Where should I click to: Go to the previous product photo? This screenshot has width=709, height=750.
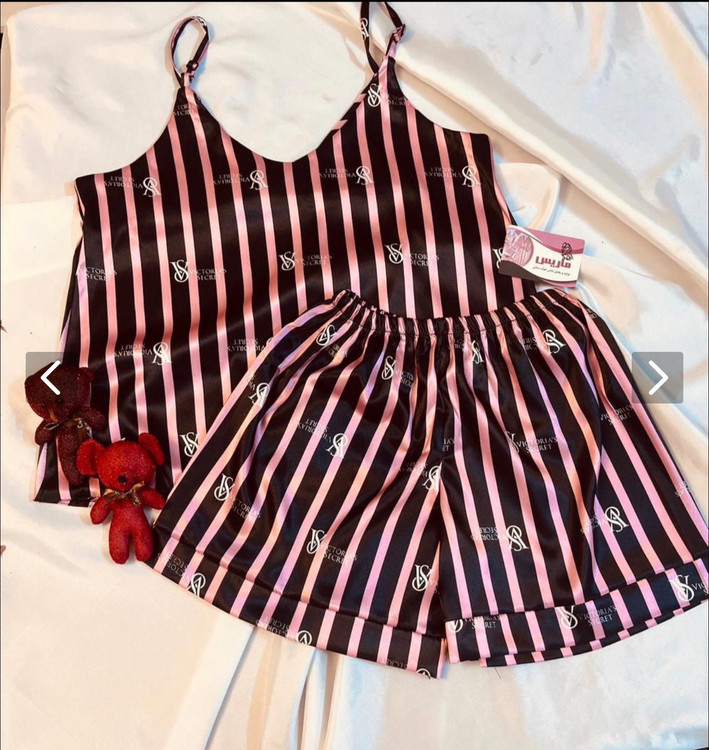pos(51,377)
